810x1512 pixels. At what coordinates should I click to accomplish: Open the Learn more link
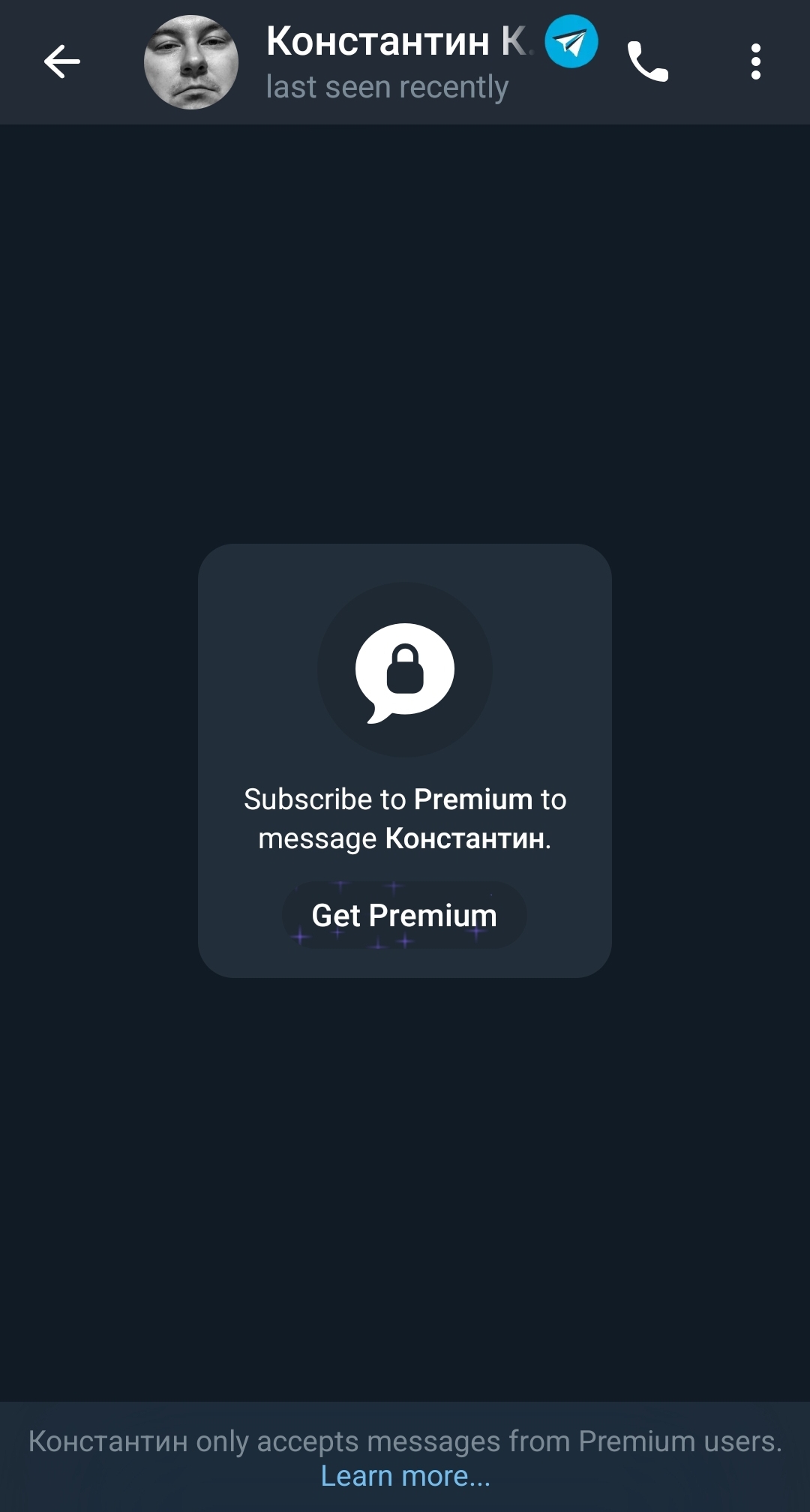tap(405, 1476)
